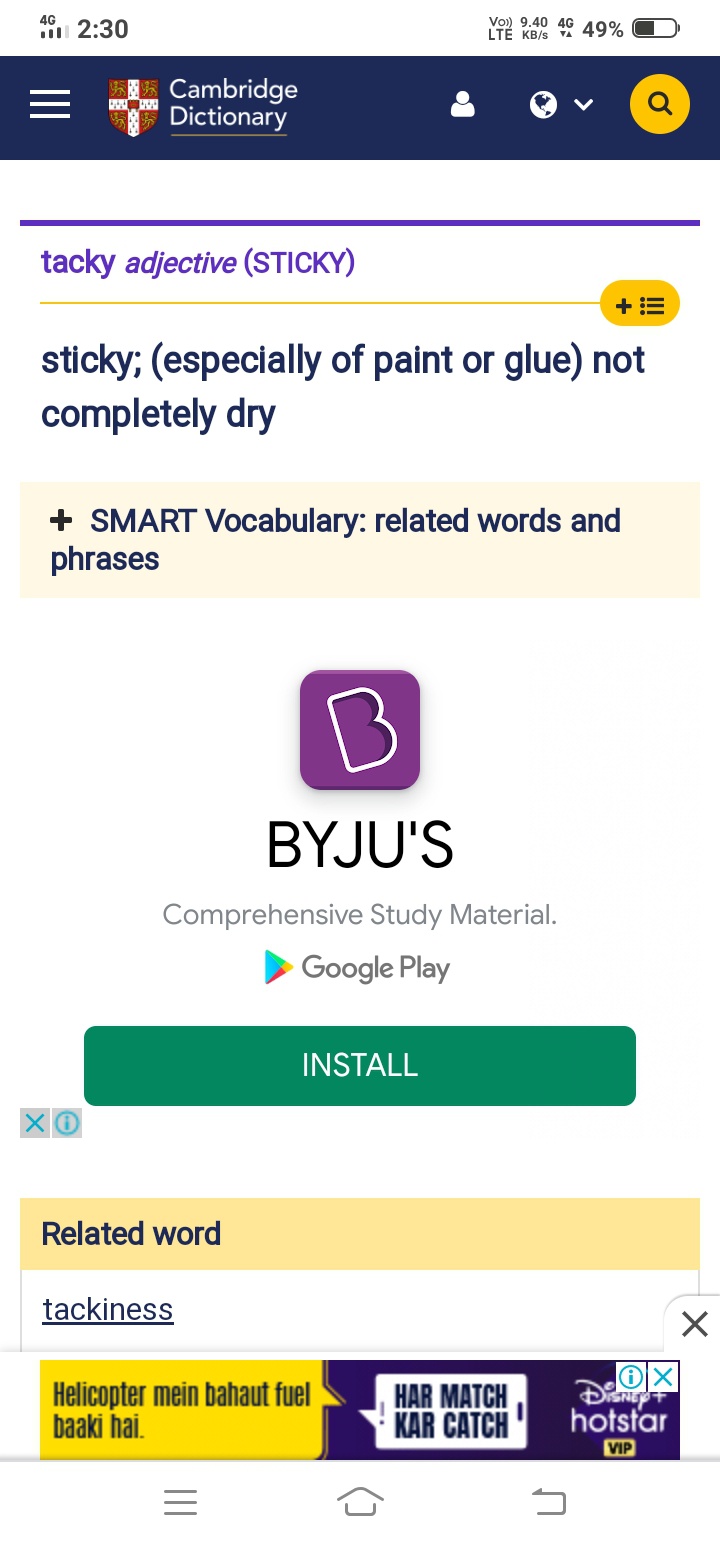The image size is (720, 1544).
Task: Open the user account profile icon
Action: click(462, 105)
